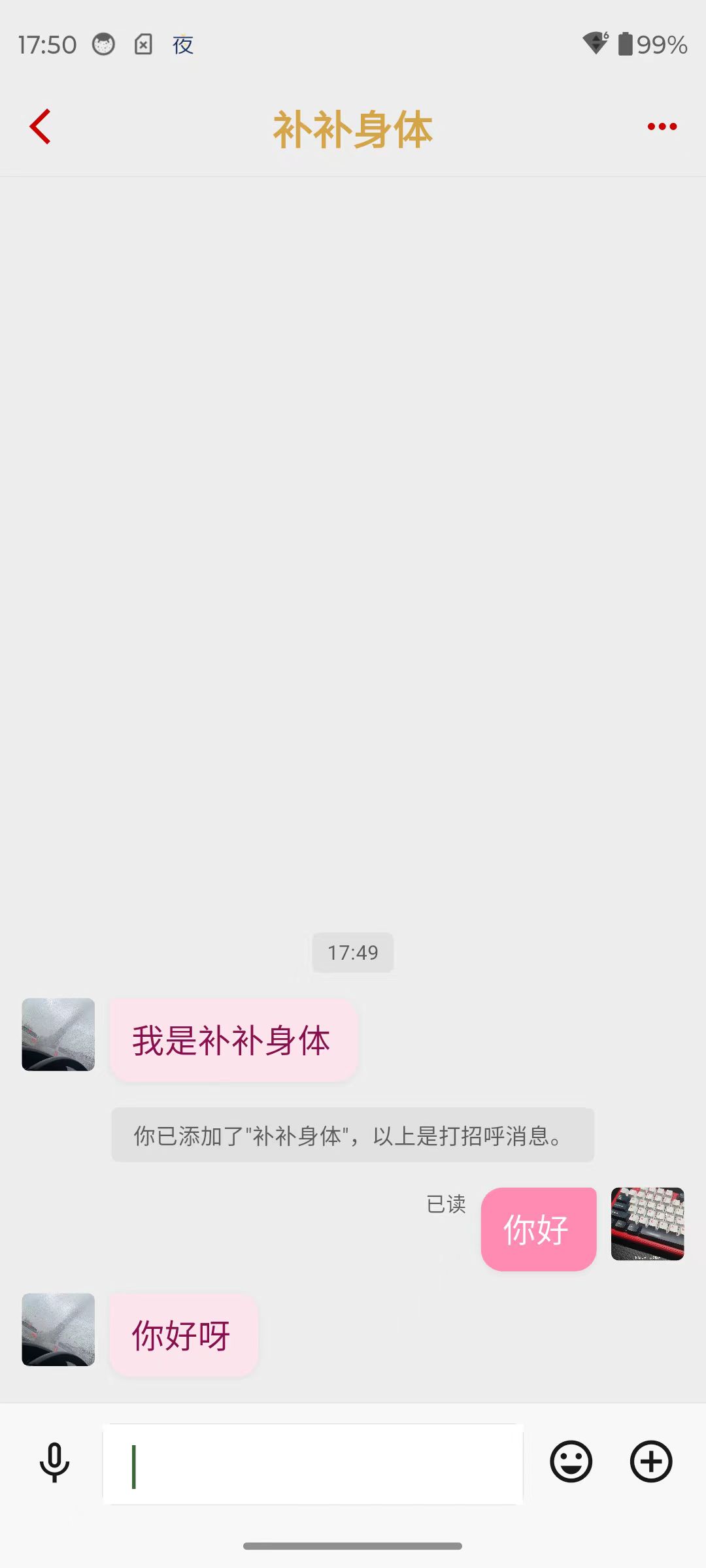The height and width of the screenshot is (1568, 706).
Task: Open the chat title 补补身体
Action: point(352,128)
